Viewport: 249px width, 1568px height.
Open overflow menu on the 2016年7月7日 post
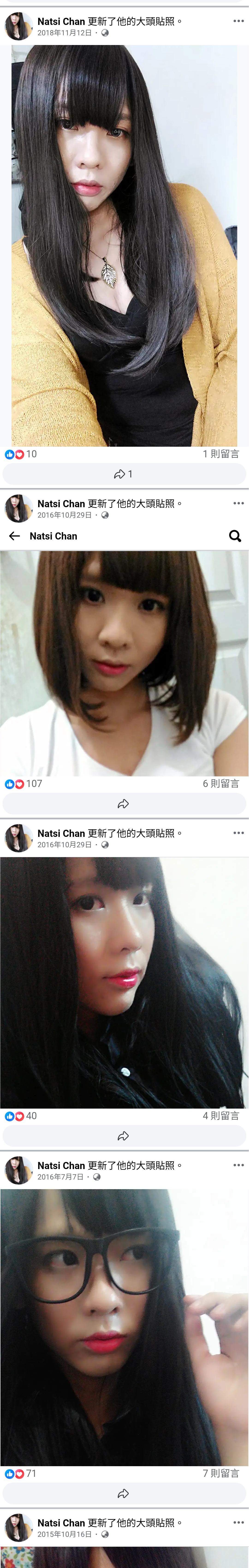(238, 1164)
